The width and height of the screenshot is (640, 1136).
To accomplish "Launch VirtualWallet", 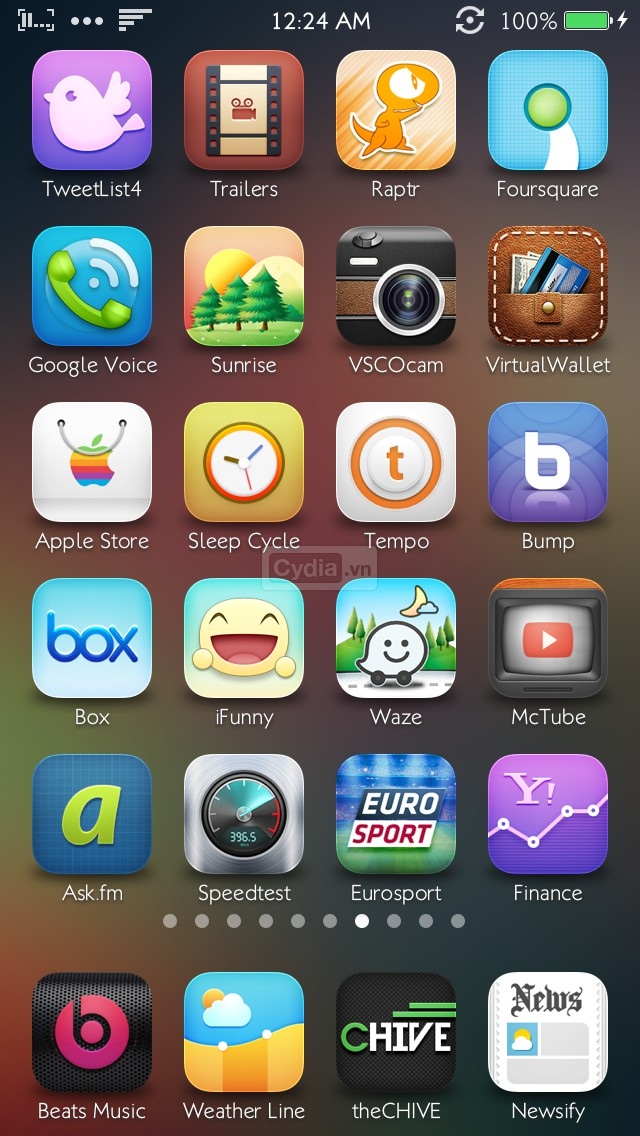I will (x=548, y=286).
